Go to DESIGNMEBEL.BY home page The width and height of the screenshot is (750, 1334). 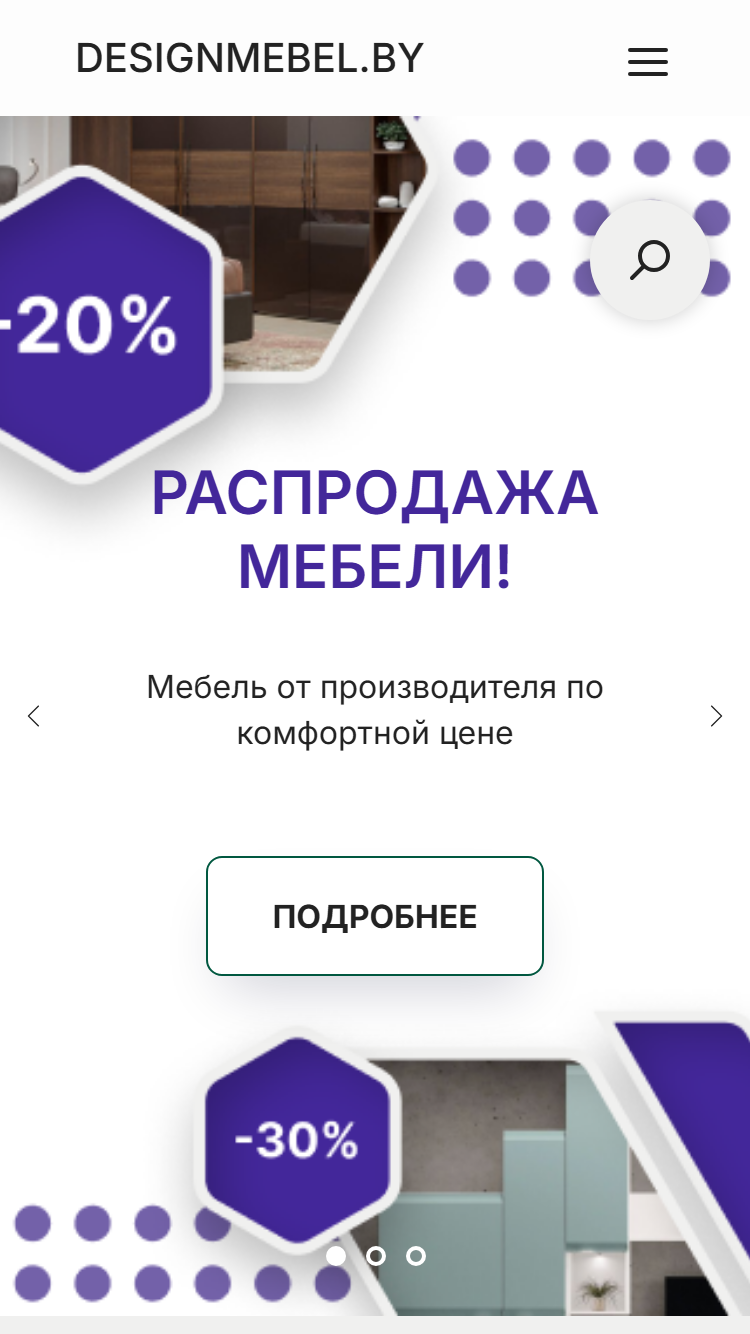click(250, 59)
